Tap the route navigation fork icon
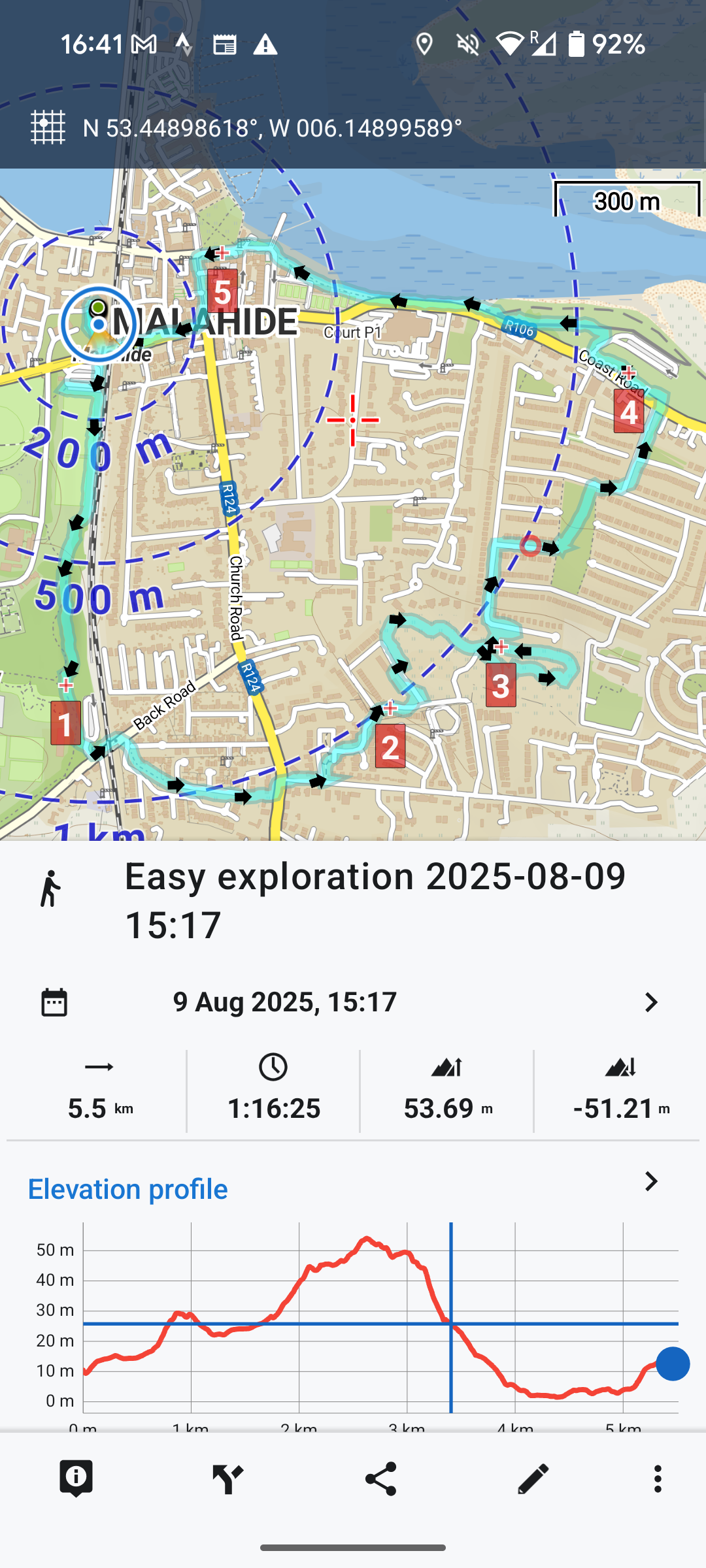Screen dimensions: 706x1568 coord(228,1478)
